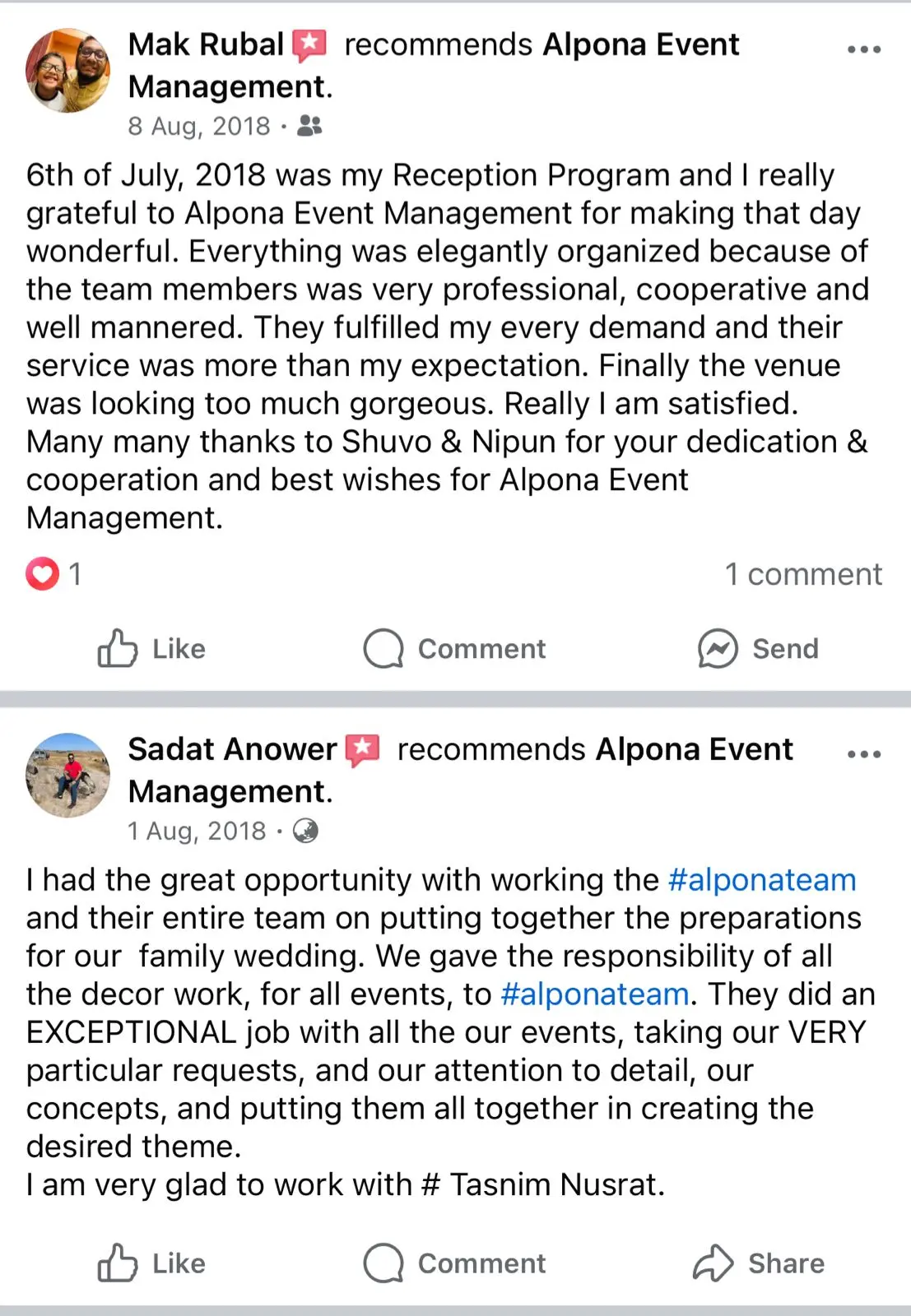Viewport: 911px width, 1316px height.
Task: Share Sadat Anower's post
Action: (758, 1263)
